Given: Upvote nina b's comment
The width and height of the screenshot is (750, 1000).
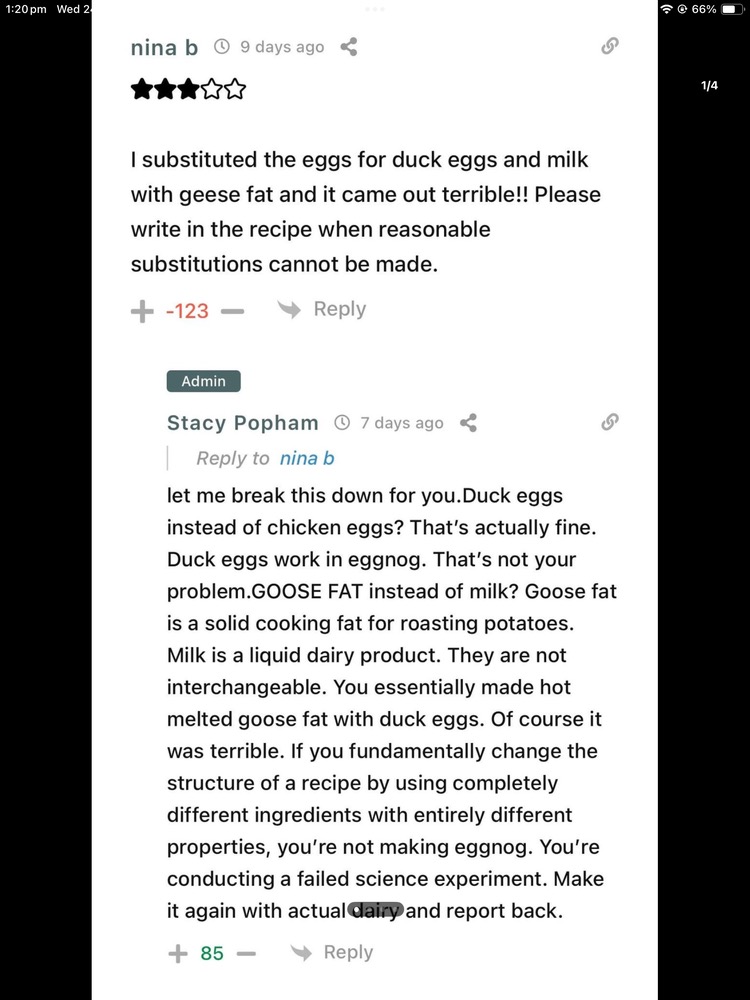Looking at the screenshot, I should tap(142, 311).
